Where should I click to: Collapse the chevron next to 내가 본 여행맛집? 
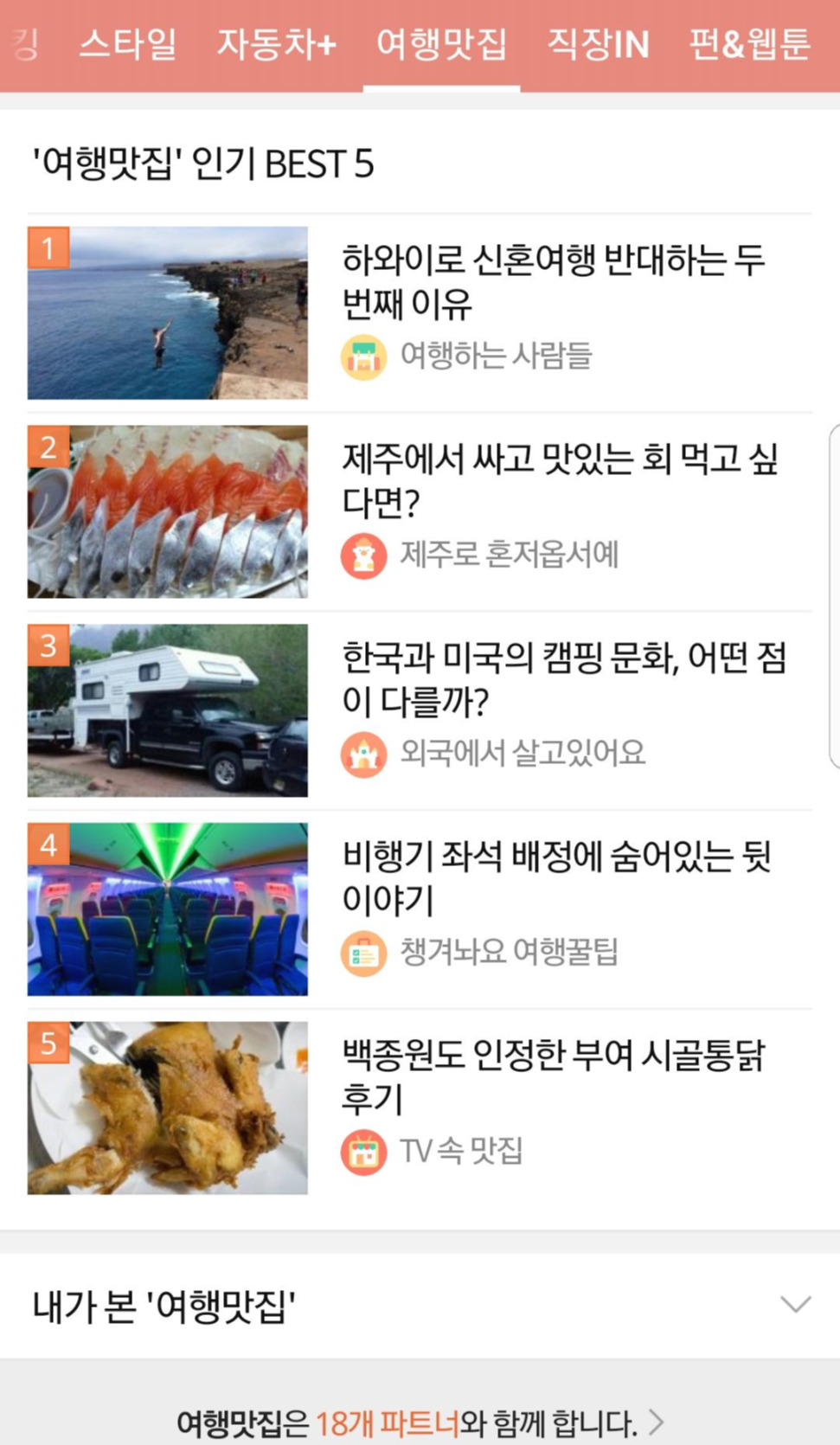click(792, 1308)
